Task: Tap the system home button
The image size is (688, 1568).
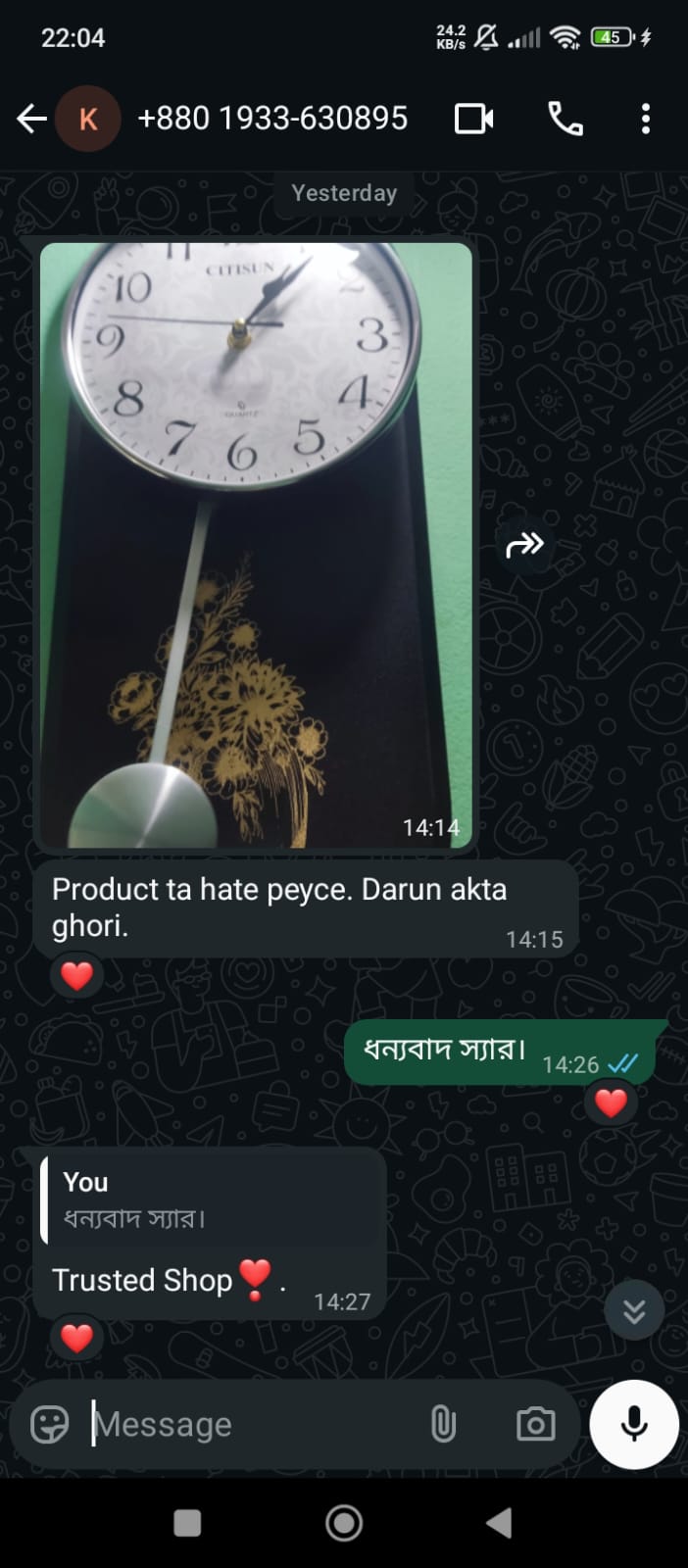Action: [344, 1523]
